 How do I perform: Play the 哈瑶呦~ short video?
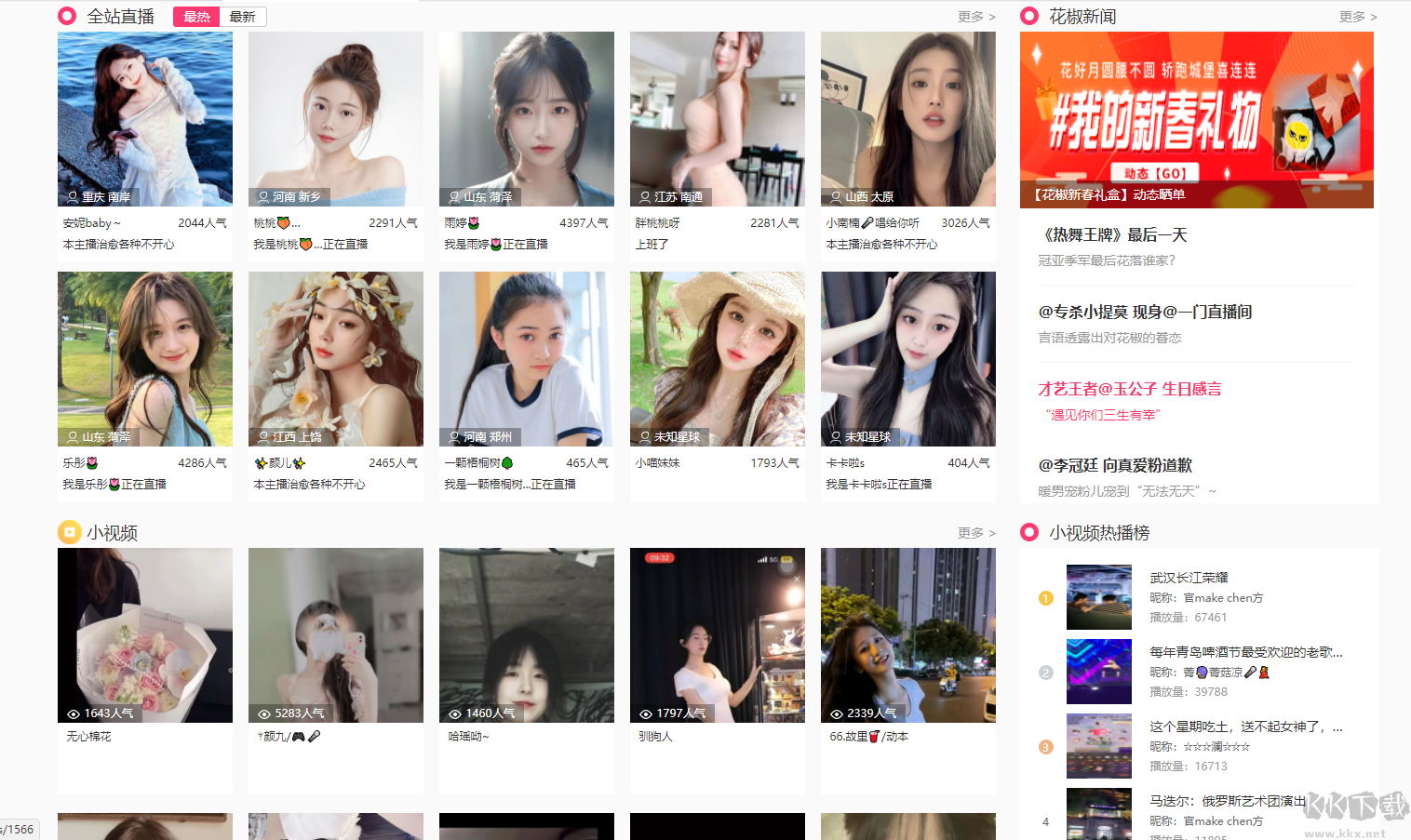pyautogui.click(x=527, y=635)
